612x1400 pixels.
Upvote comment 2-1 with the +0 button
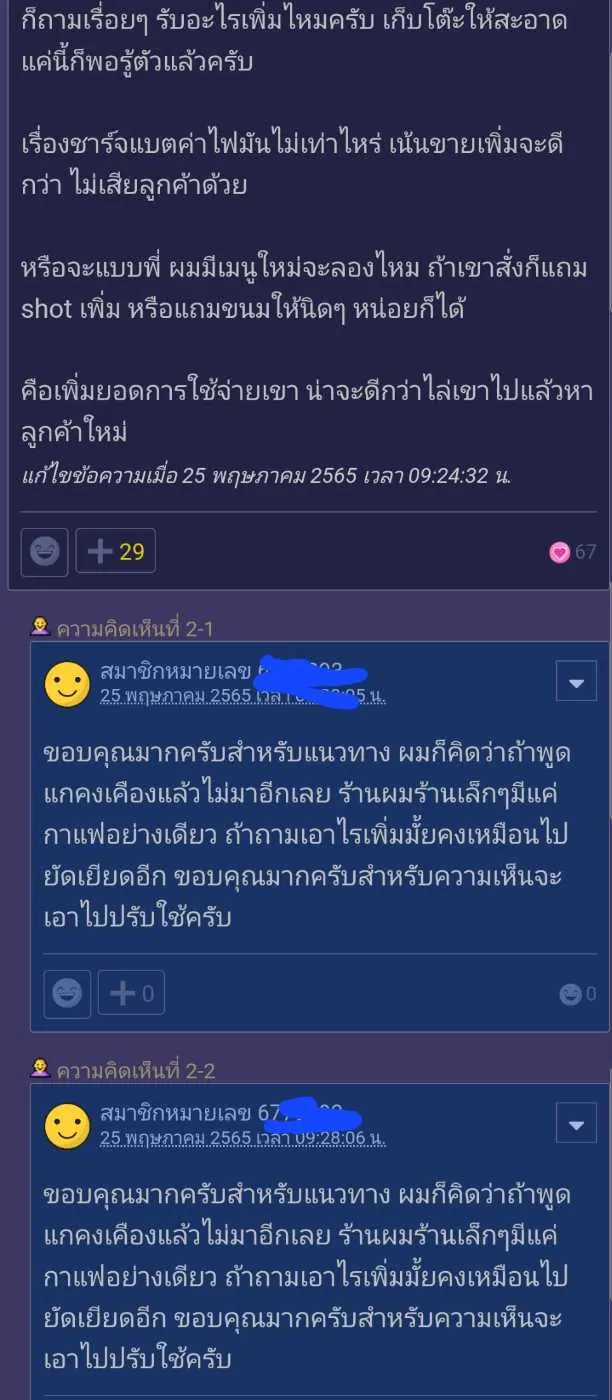[x=131, y=993]
